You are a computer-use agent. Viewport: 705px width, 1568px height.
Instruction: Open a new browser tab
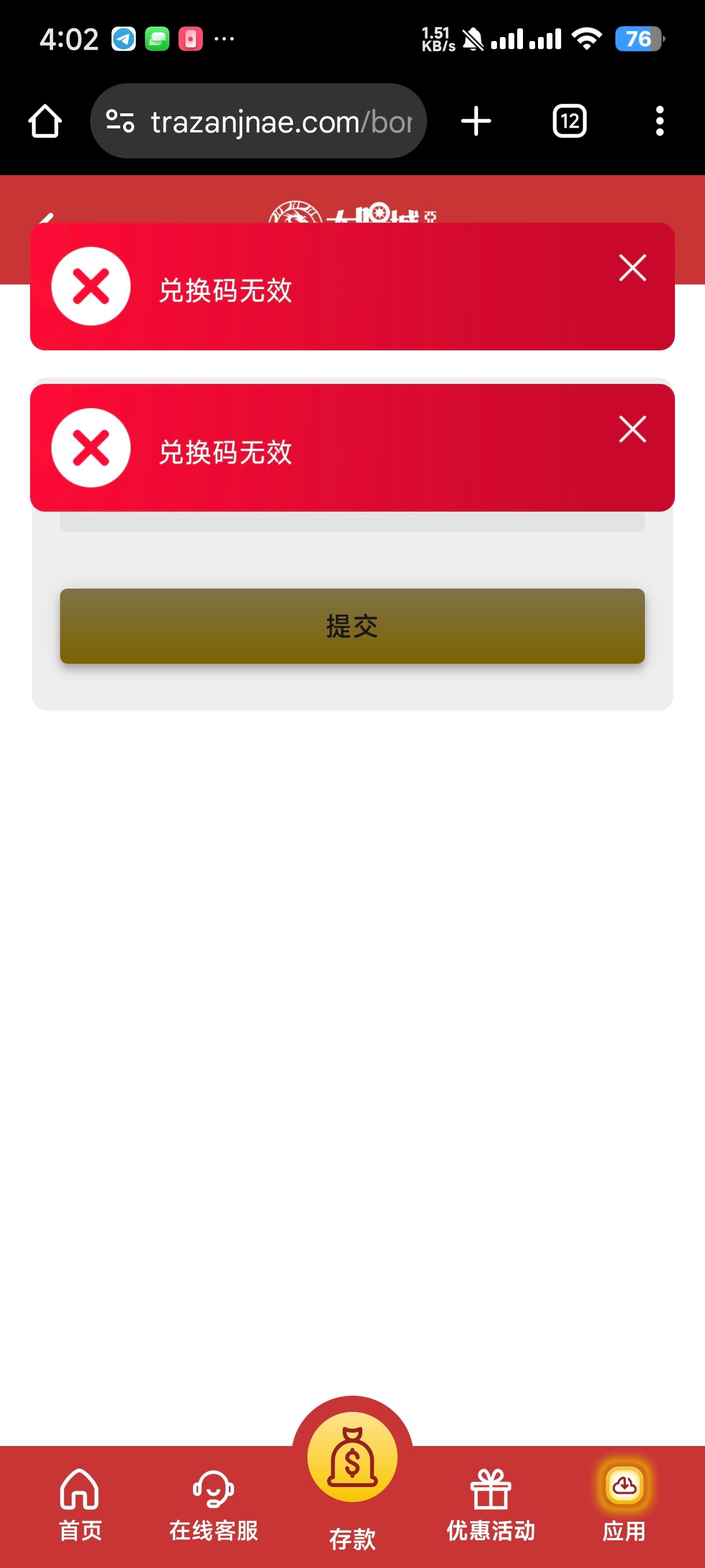click(x=476, y=121)
